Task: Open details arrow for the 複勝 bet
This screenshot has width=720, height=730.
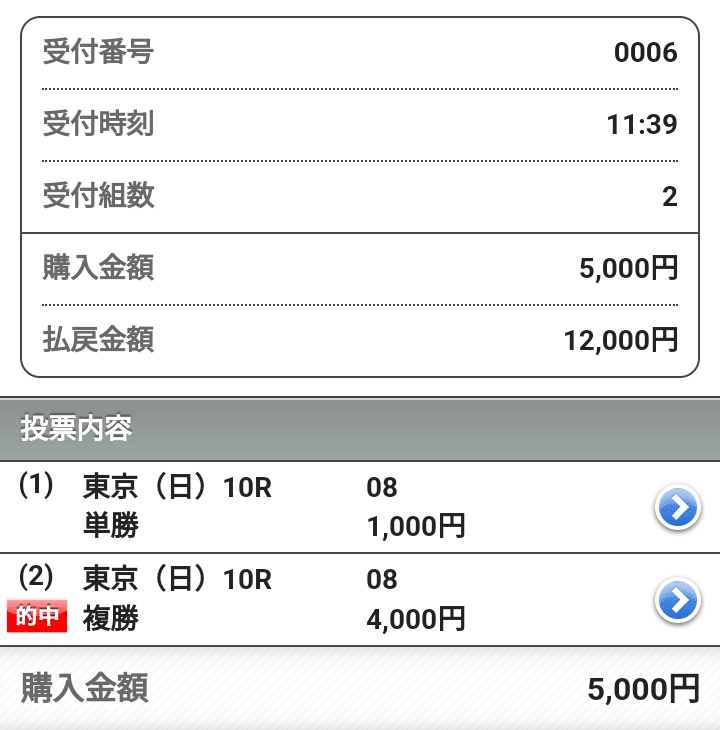Action: point(677,600)
